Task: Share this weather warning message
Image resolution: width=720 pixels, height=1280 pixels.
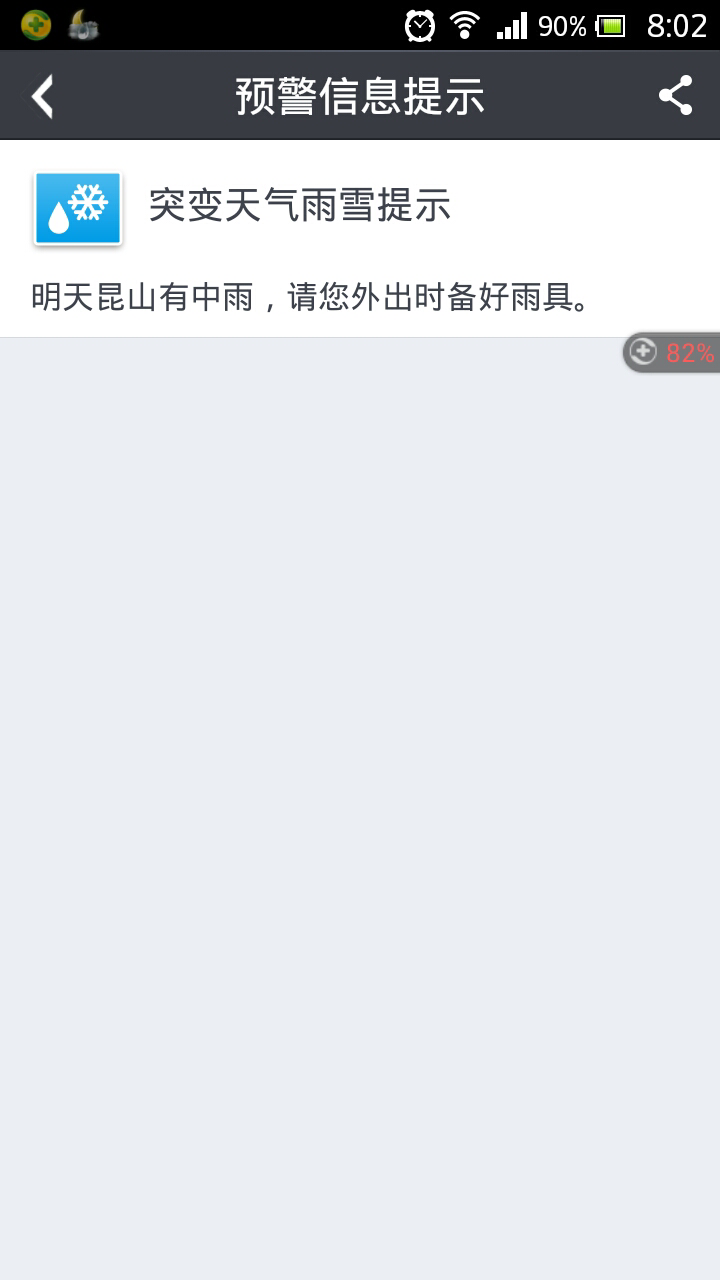Action: pos(676,96)
